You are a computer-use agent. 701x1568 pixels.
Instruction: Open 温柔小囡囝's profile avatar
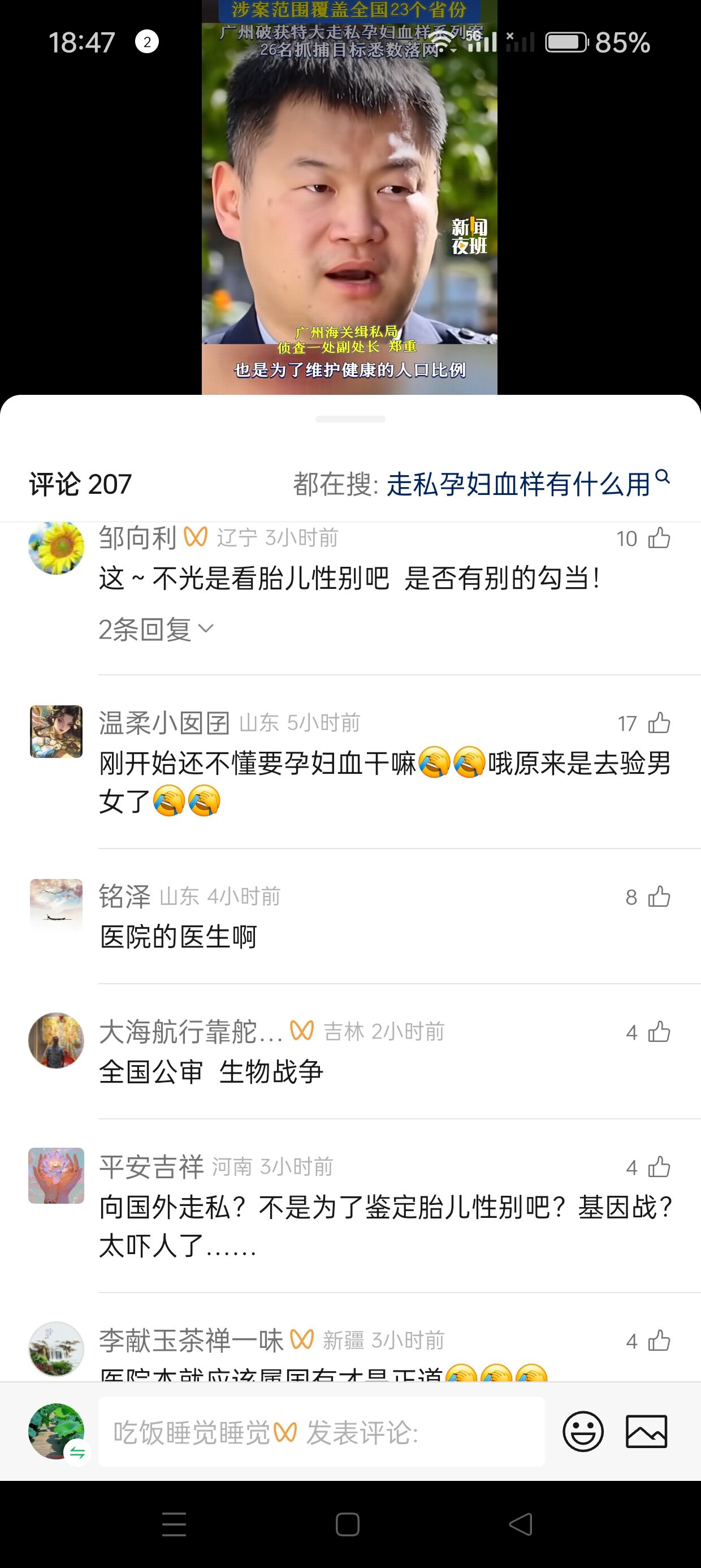[x=56, y=731]
